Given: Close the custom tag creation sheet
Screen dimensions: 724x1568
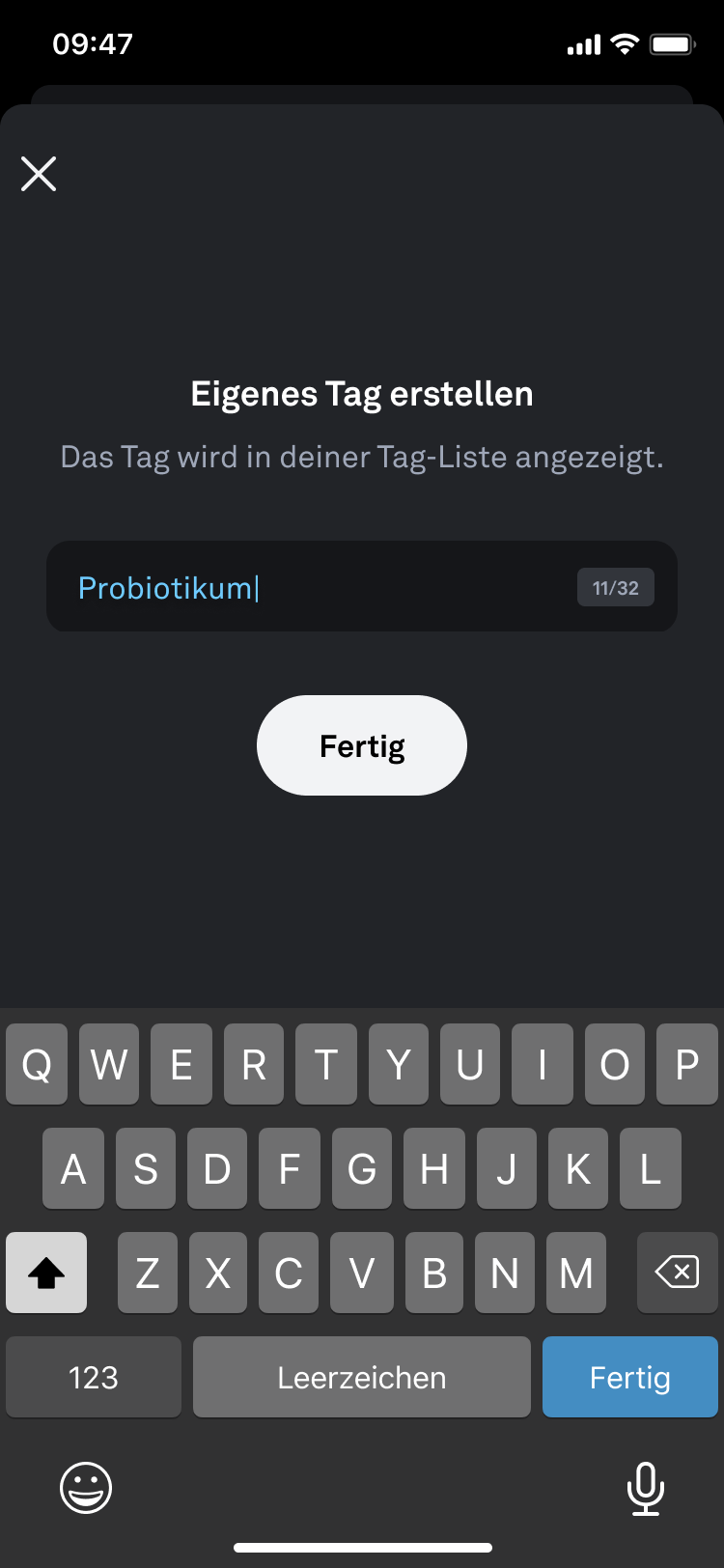Looking at the screenshot, I should (39, 174).
